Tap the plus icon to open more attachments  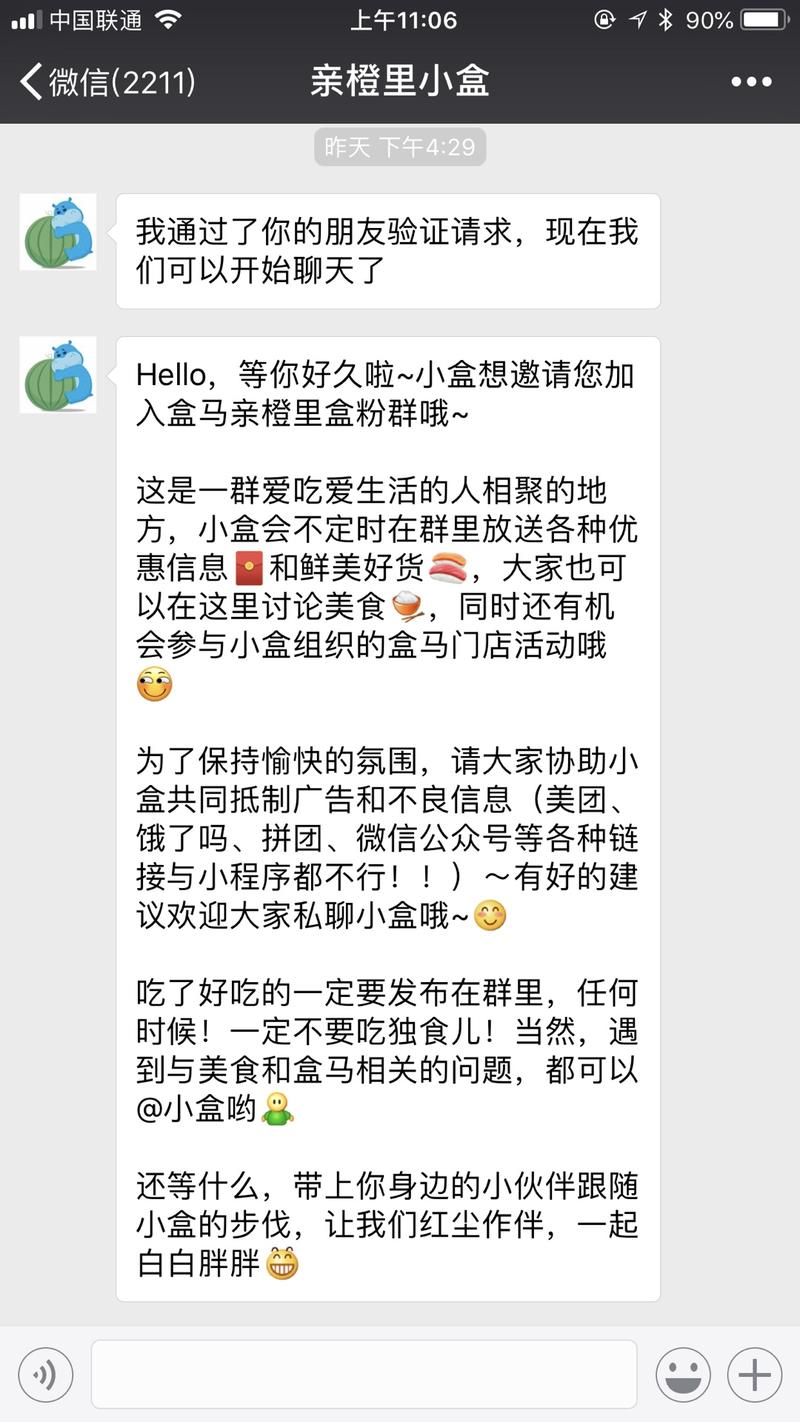tap(754, 1374)
